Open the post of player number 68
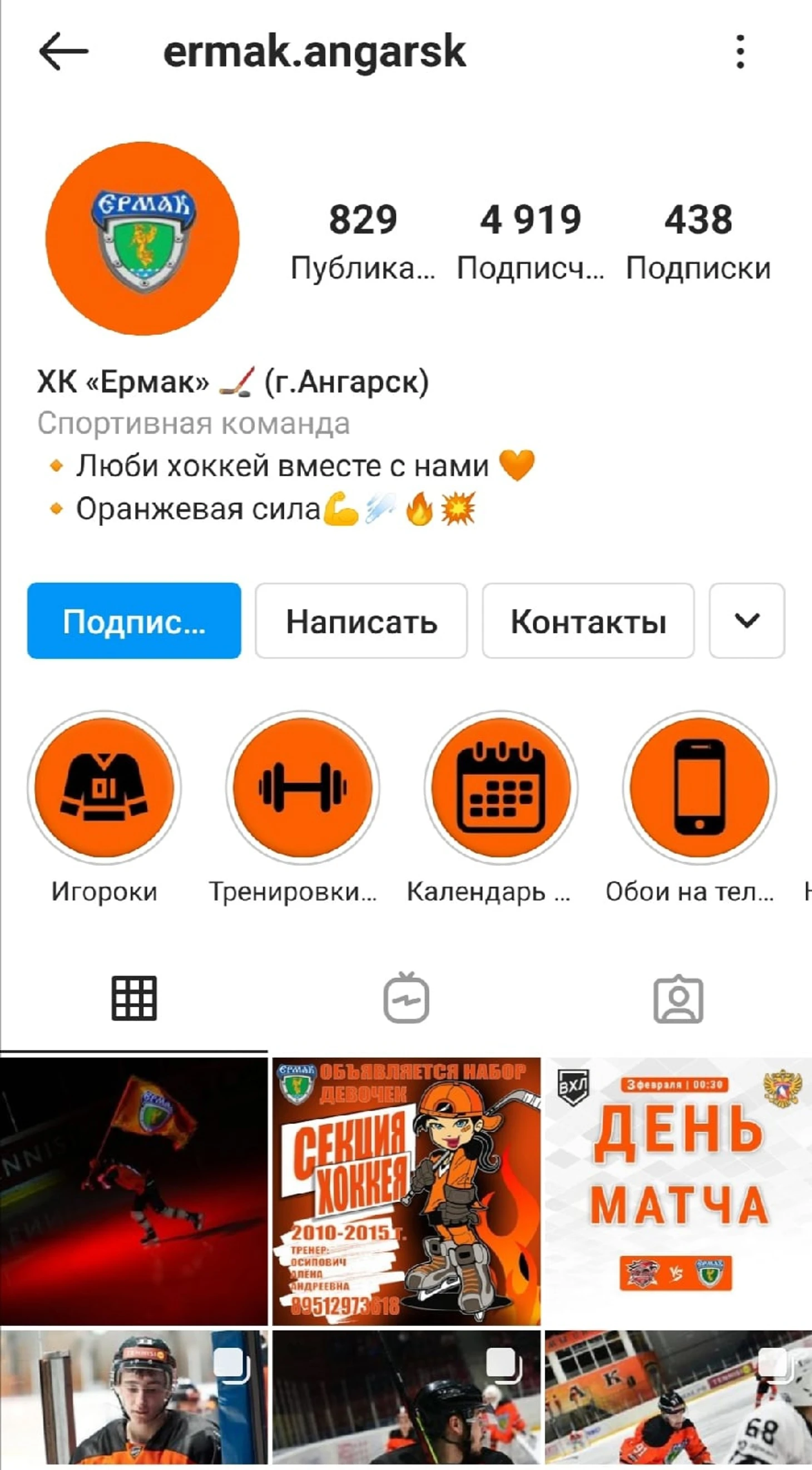Image resolution: width=812 pixels, height=1470 pixels. (679, 1398)
